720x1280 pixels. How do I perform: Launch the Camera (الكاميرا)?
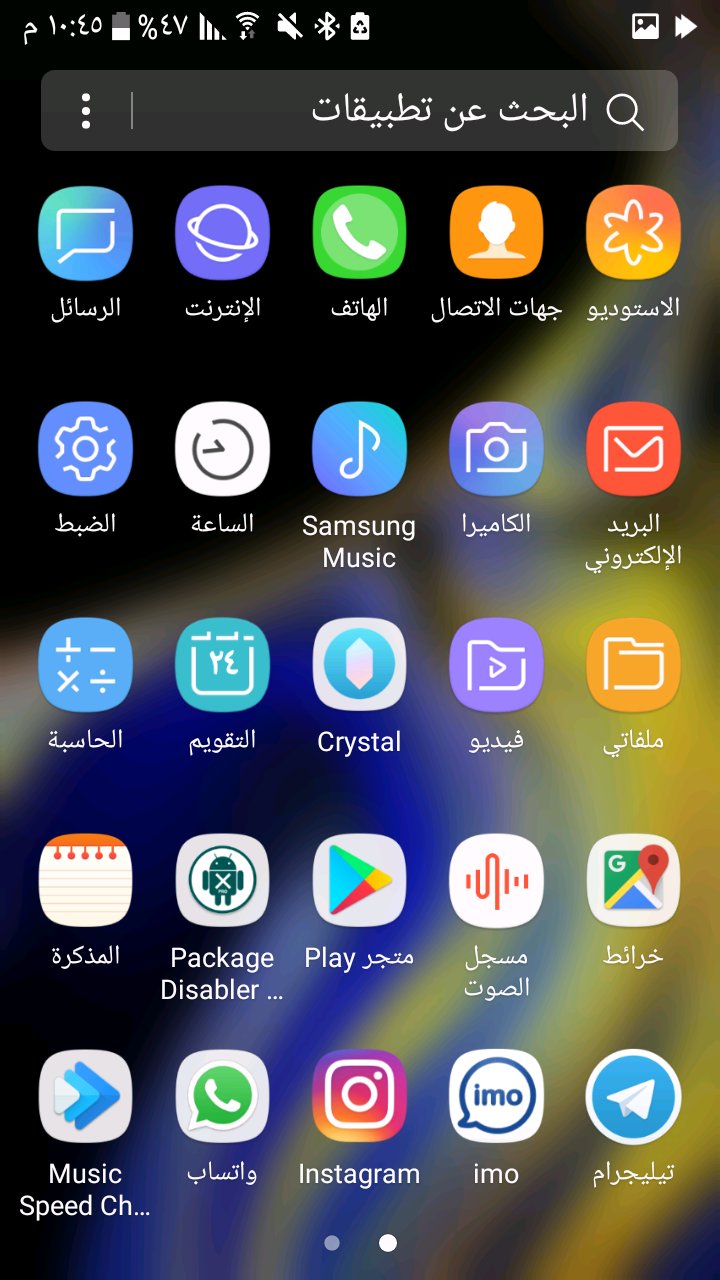(496, 449)
